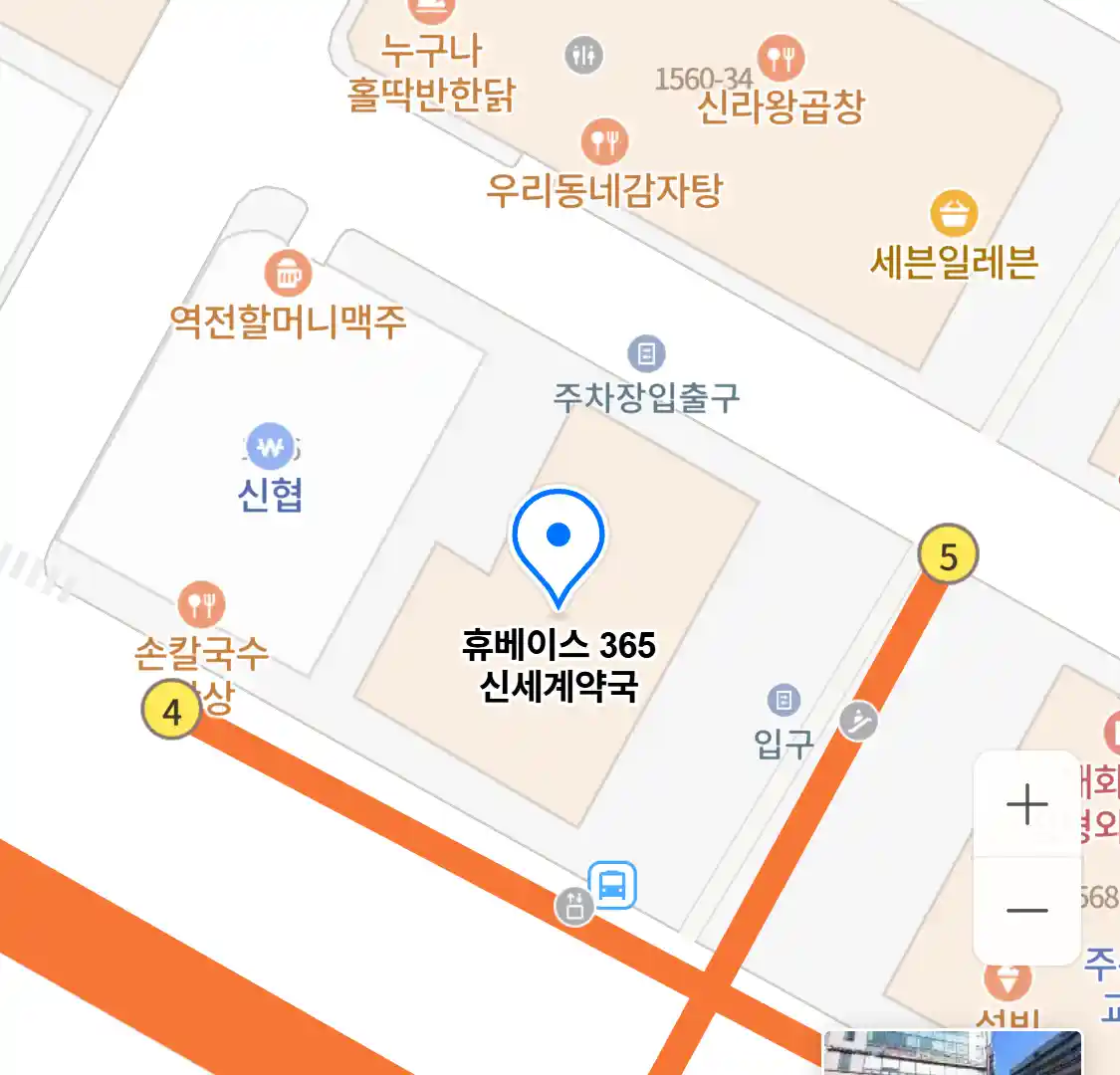
Task: Open the 우리동네감자탕 restaurant marker
Action: pos(604,142)
